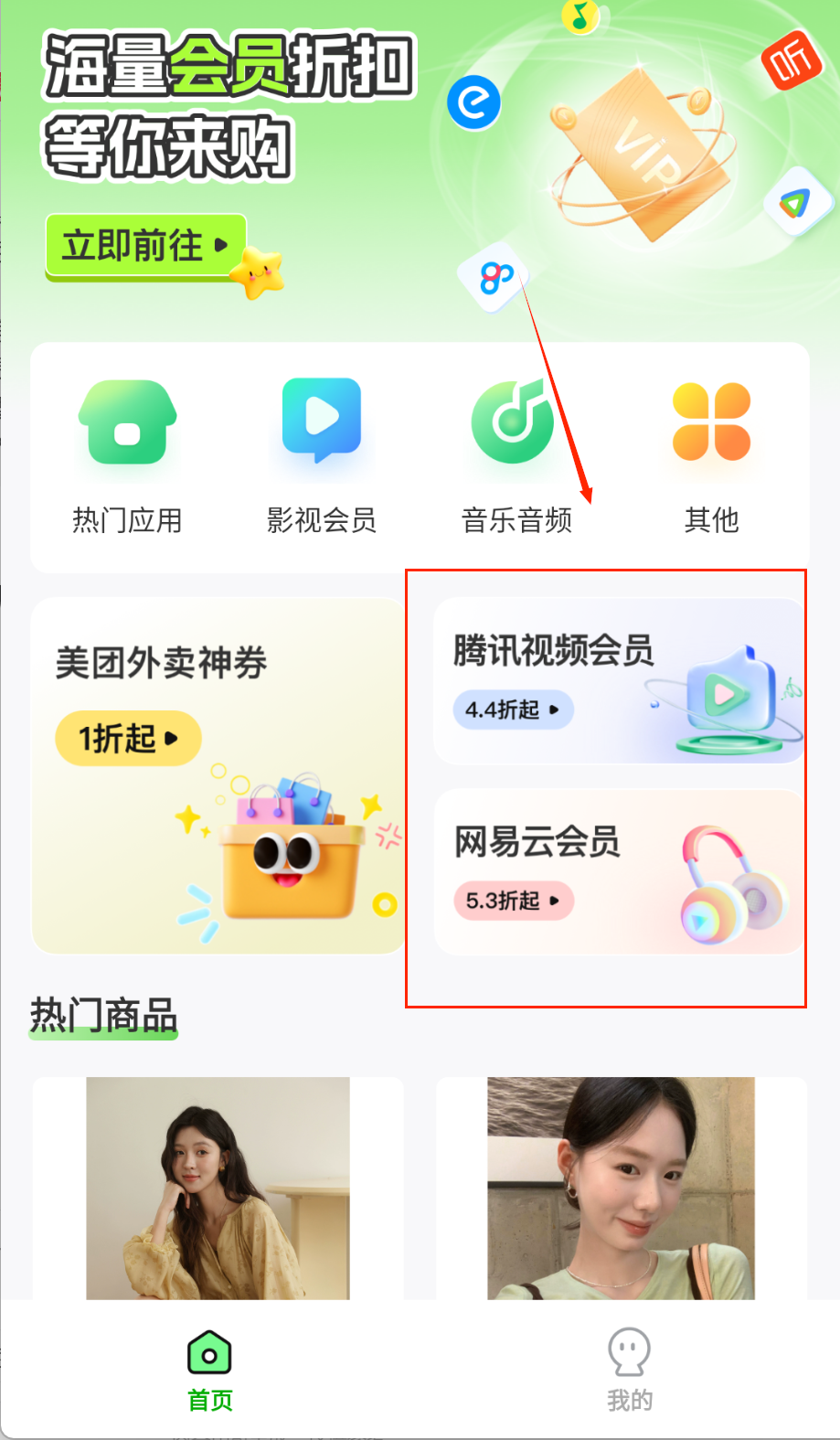Switch to the 首页 tab
The height and width of the screenshot is (1440, 840).
click(x=209, y=1370)
